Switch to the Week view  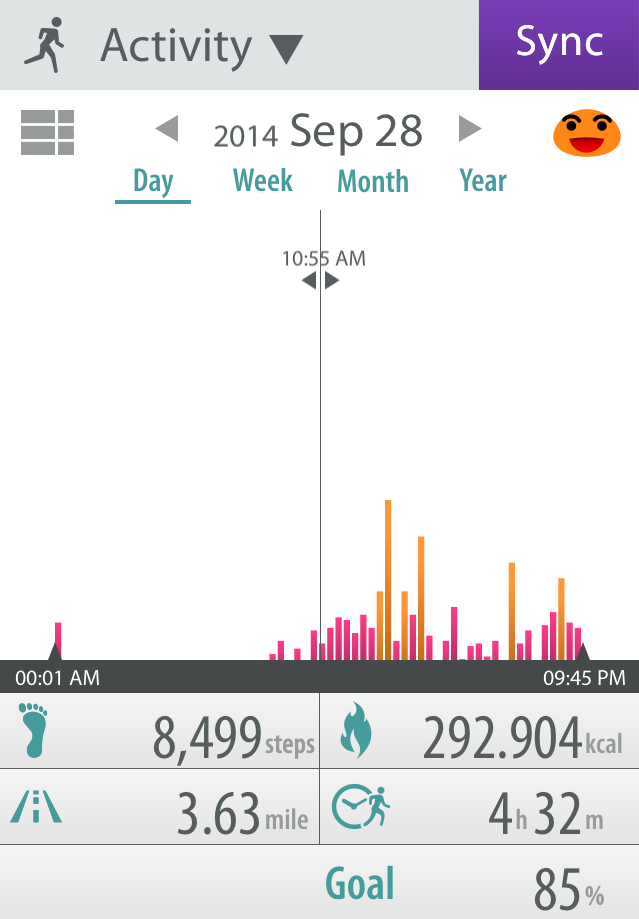(x=263, y=181)
